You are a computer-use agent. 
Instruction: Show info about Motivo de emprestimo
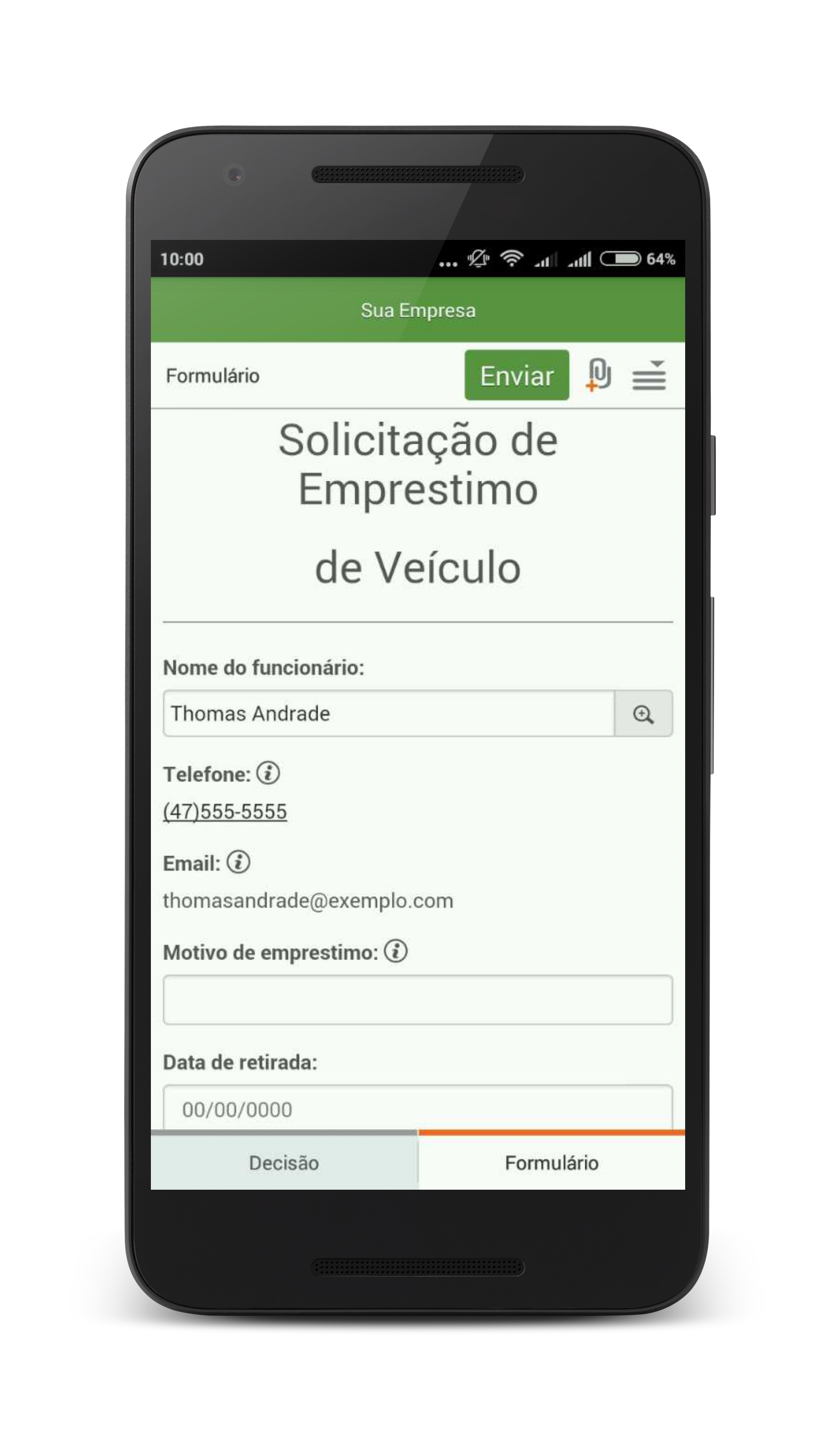tap(395, 951)
